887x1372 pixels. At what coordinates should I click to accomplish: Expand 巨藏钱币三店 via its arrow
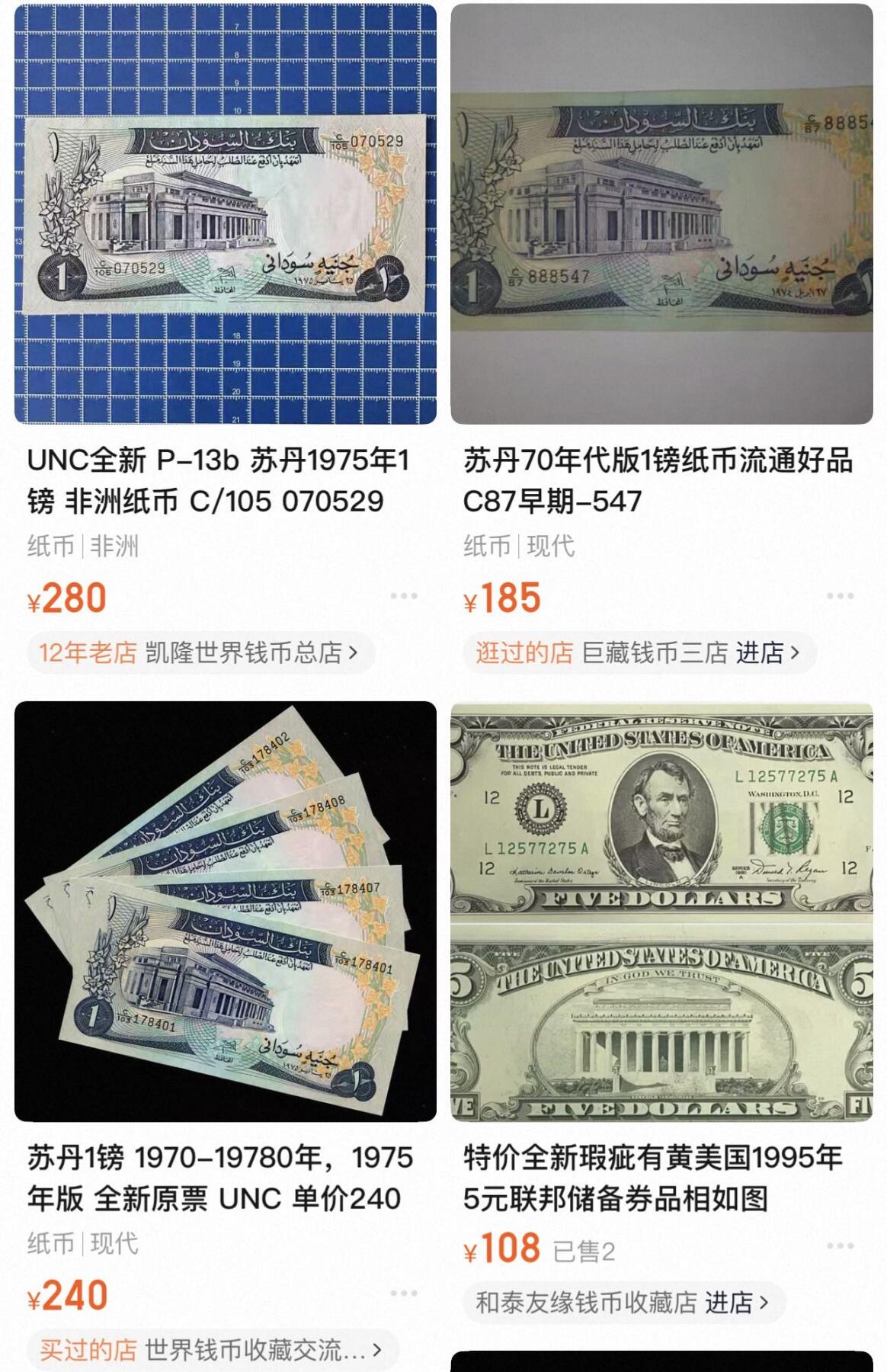pyautogui.click(x=796, y=652)
